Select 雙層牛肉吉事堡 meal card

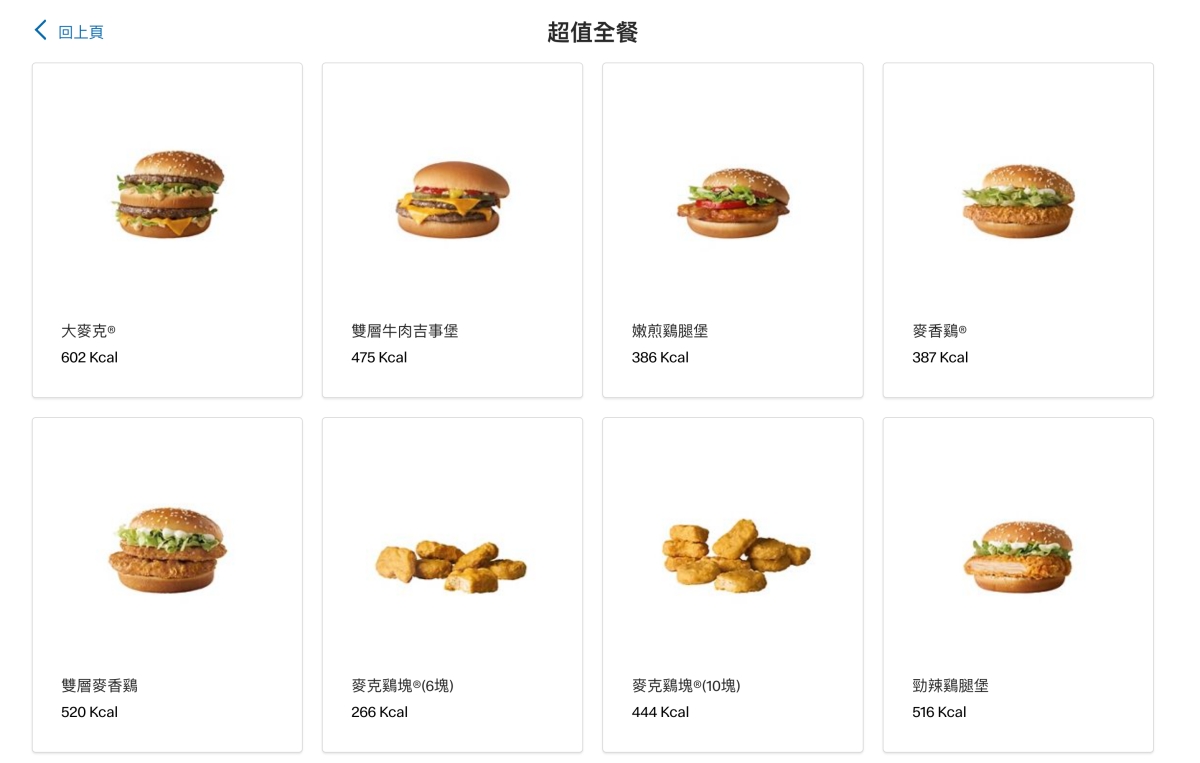tap(452, 230)
